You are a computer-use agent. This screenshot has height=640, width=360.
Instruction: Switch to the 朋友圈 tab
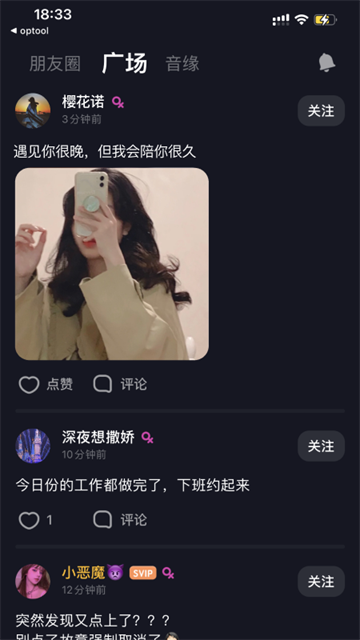point(55,64)
